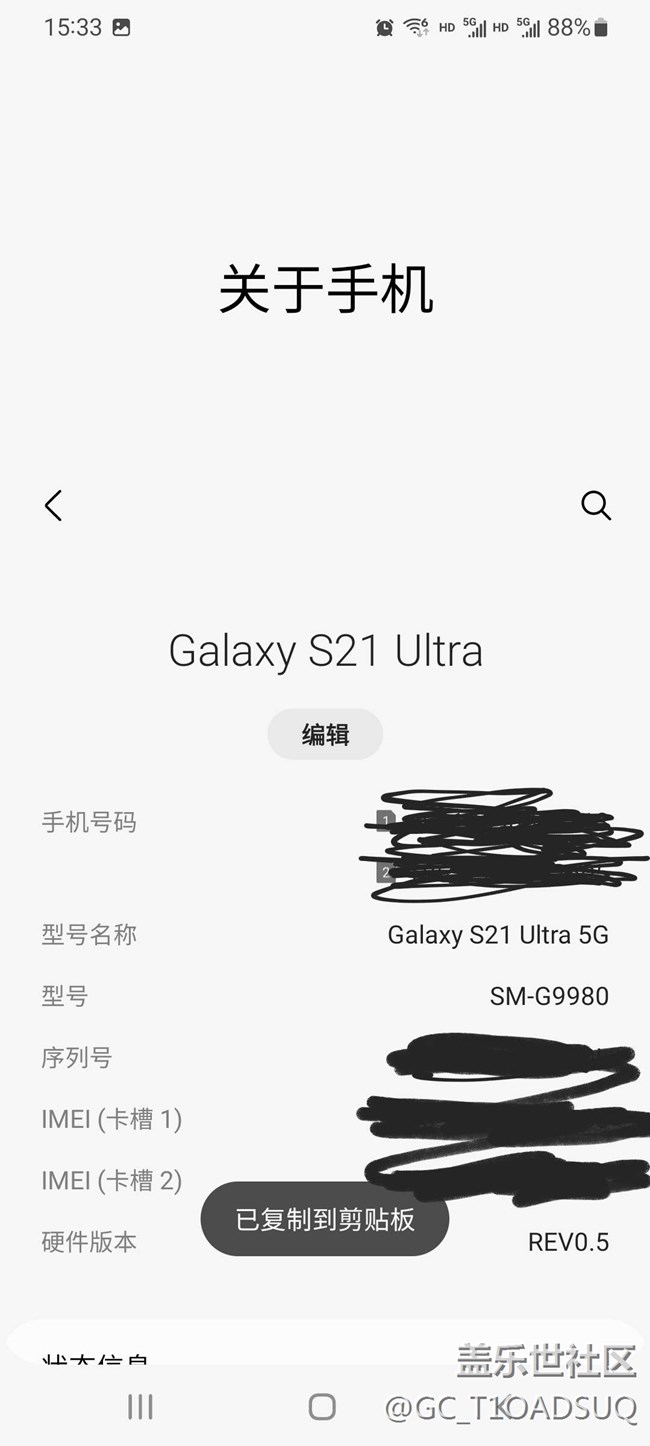
Task: Open the settings search magnifier
Action: tap(596, 506)
